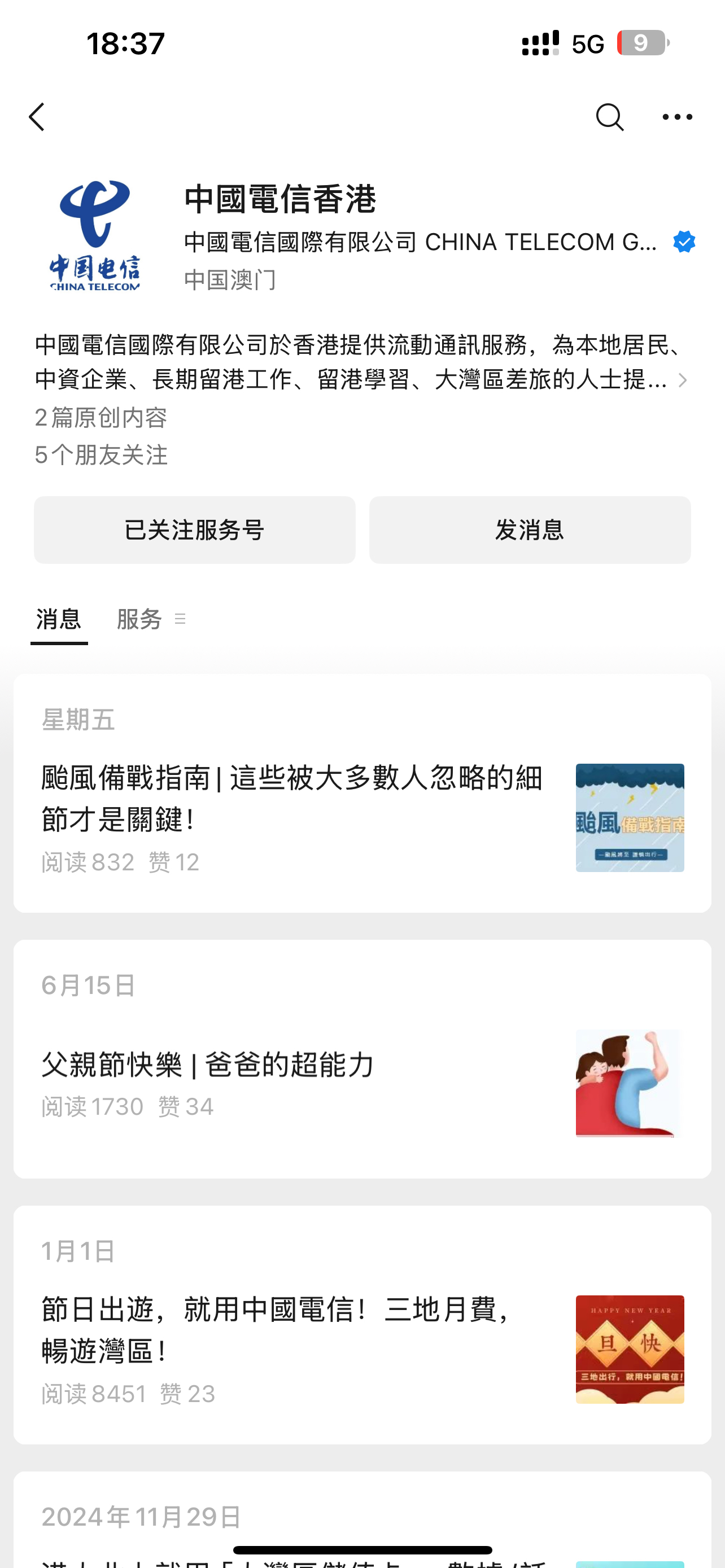Expand the full account description
Image resolution: width=725 pixels, height=1568 pixels.
pos(683,380)
